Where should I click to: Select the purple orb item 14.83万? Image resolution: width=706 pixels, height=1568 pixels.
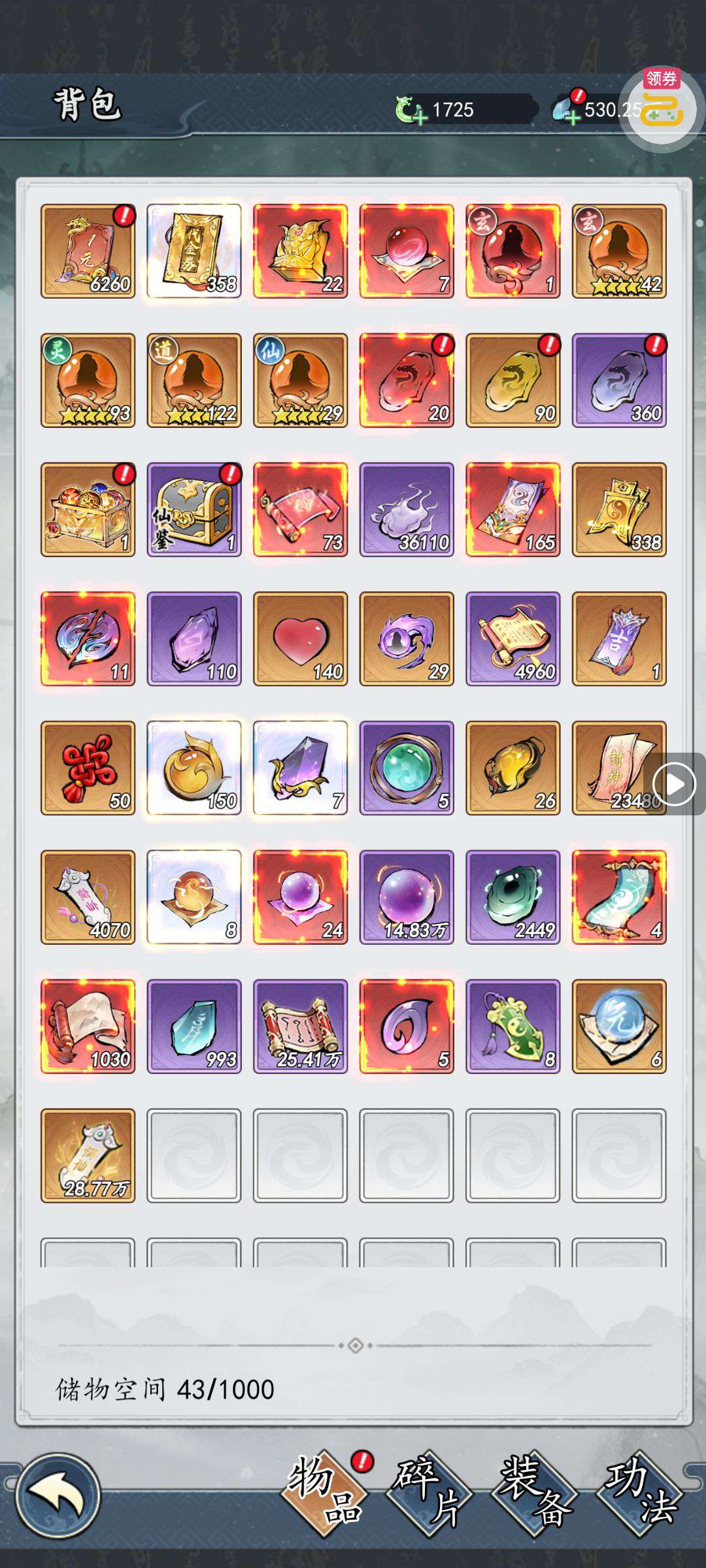click(x=407, y=897)
